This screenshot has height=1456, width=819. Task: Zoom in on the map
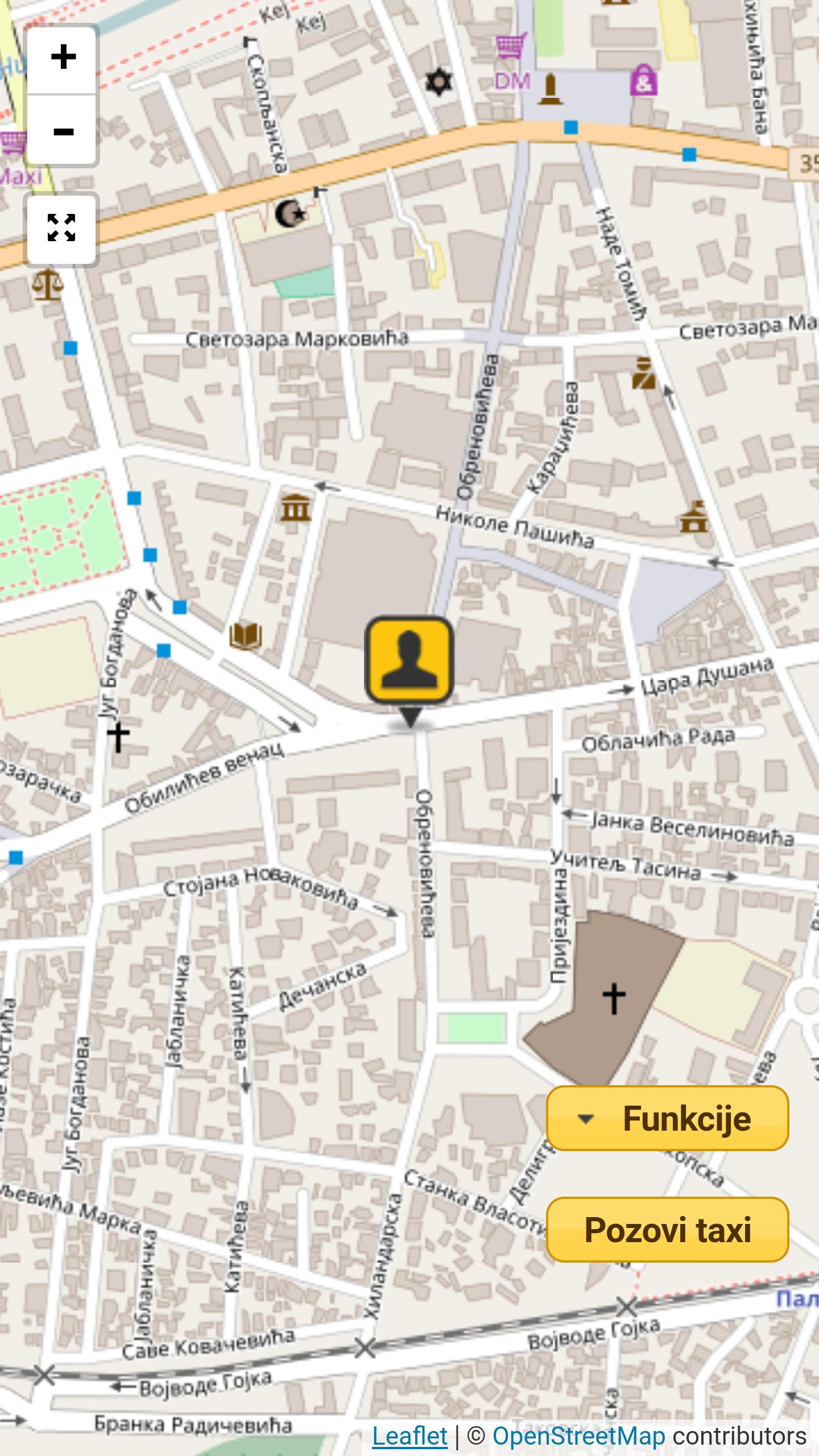(x=62, y=57)
